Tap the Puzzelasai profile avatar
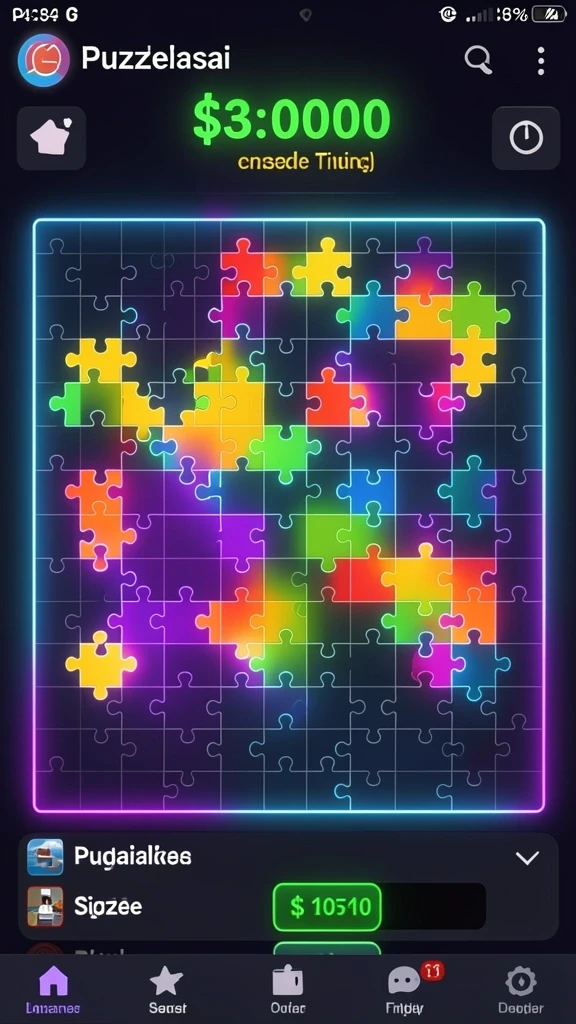The width and height of the screenshot is (576, 1024). pyautogui.click(x=44, y=60)
